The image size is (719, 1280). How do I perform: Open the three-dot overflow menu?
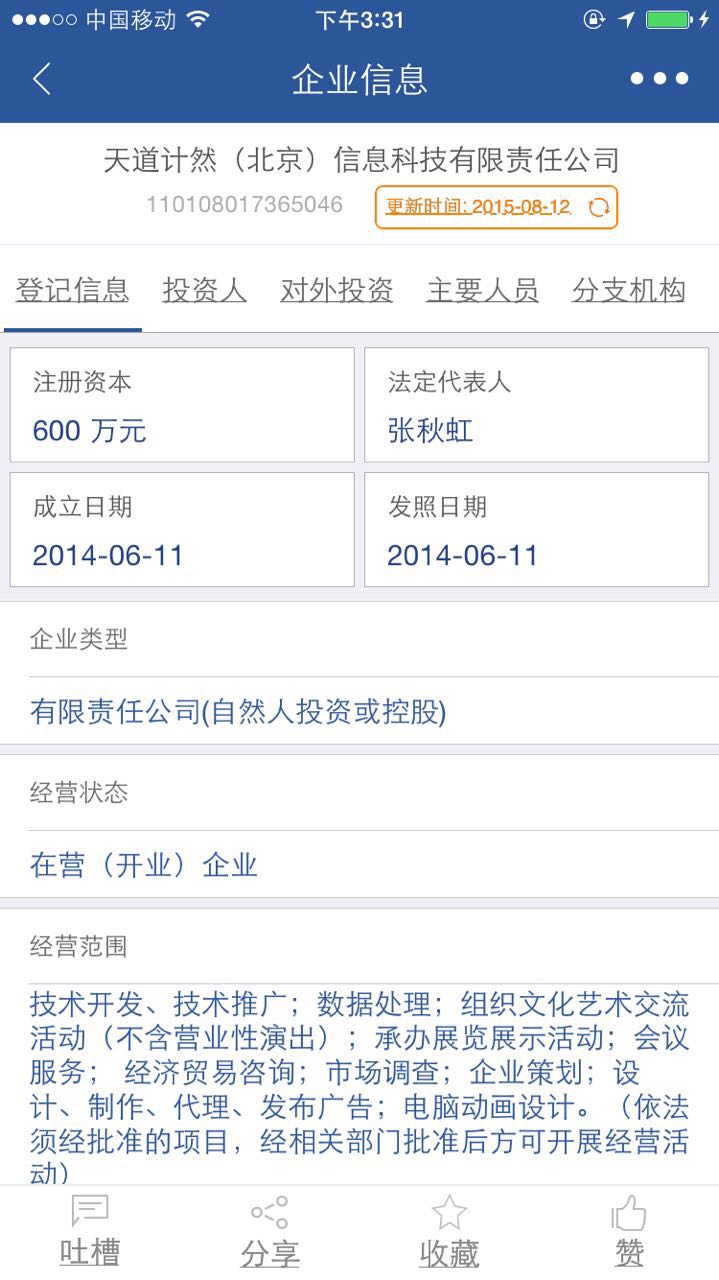(x=659, y=79)
